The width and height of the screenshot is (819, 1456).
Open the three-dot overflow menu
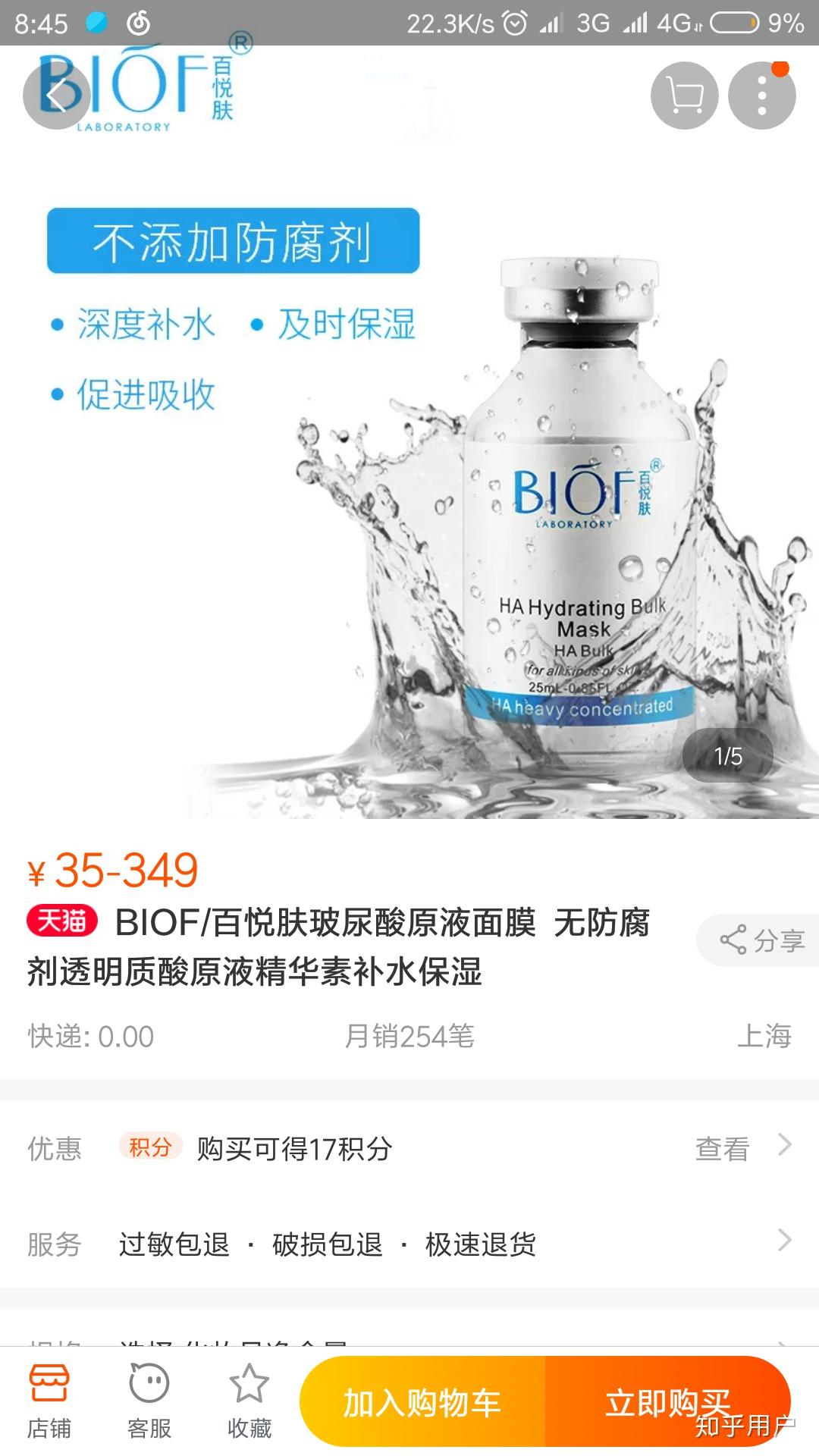(761, 96)
